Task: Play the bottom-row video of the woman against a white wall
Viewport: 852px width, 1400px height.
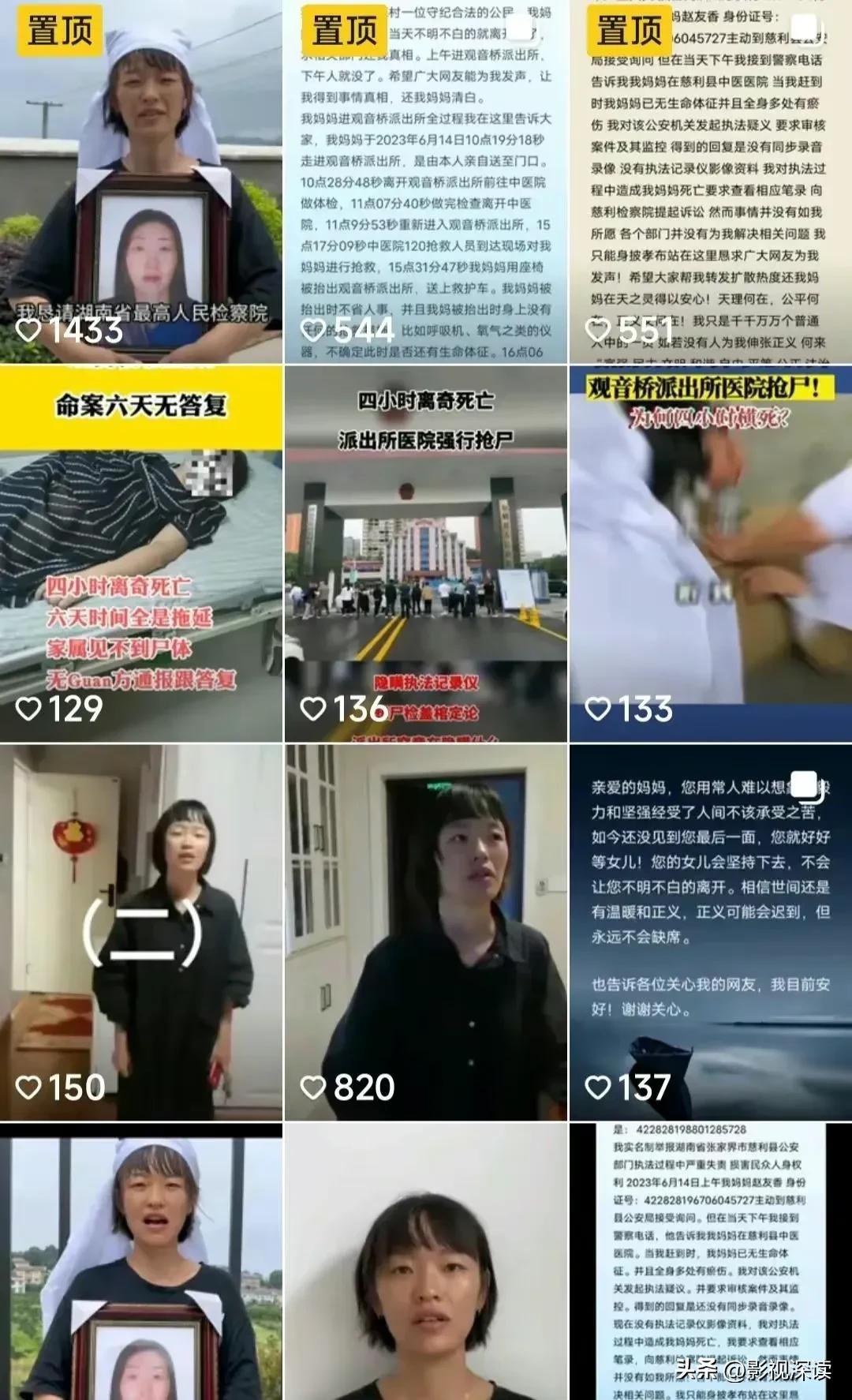Action: coord(426,1262)
